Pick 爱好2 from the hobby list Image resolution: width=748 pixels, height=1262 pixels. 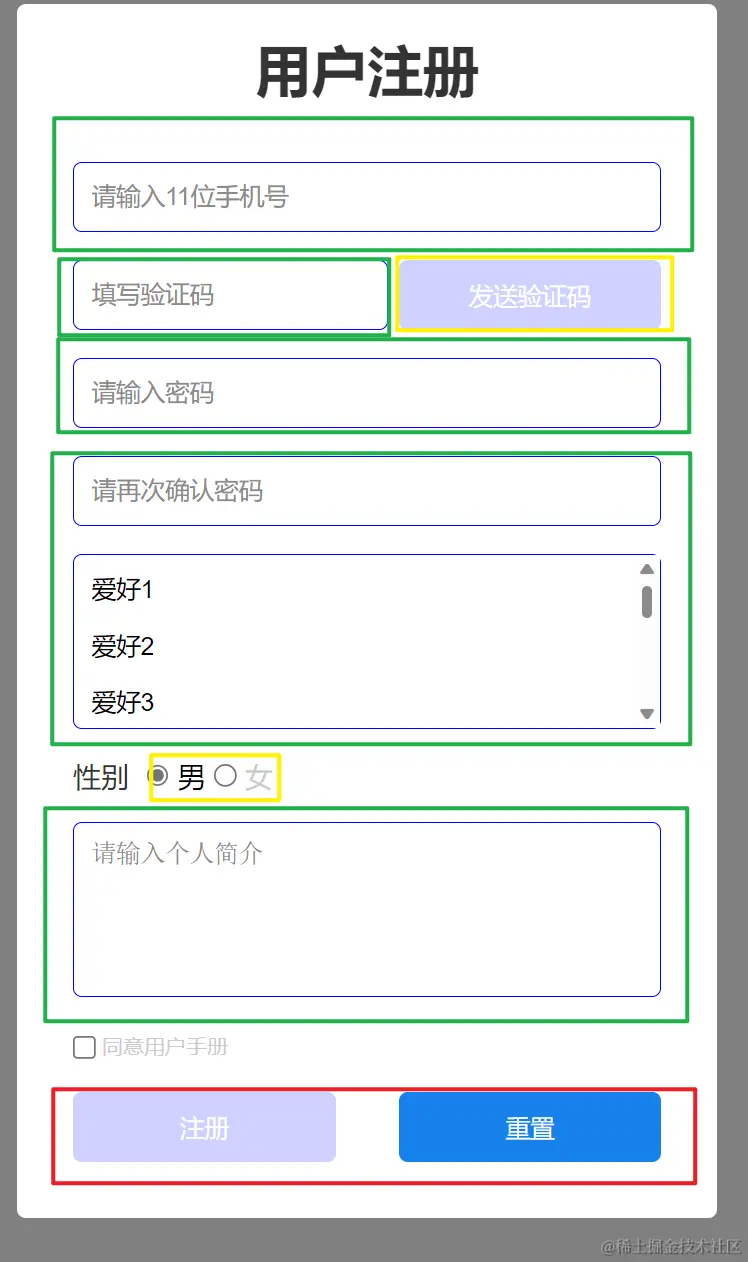coord(123,647)
